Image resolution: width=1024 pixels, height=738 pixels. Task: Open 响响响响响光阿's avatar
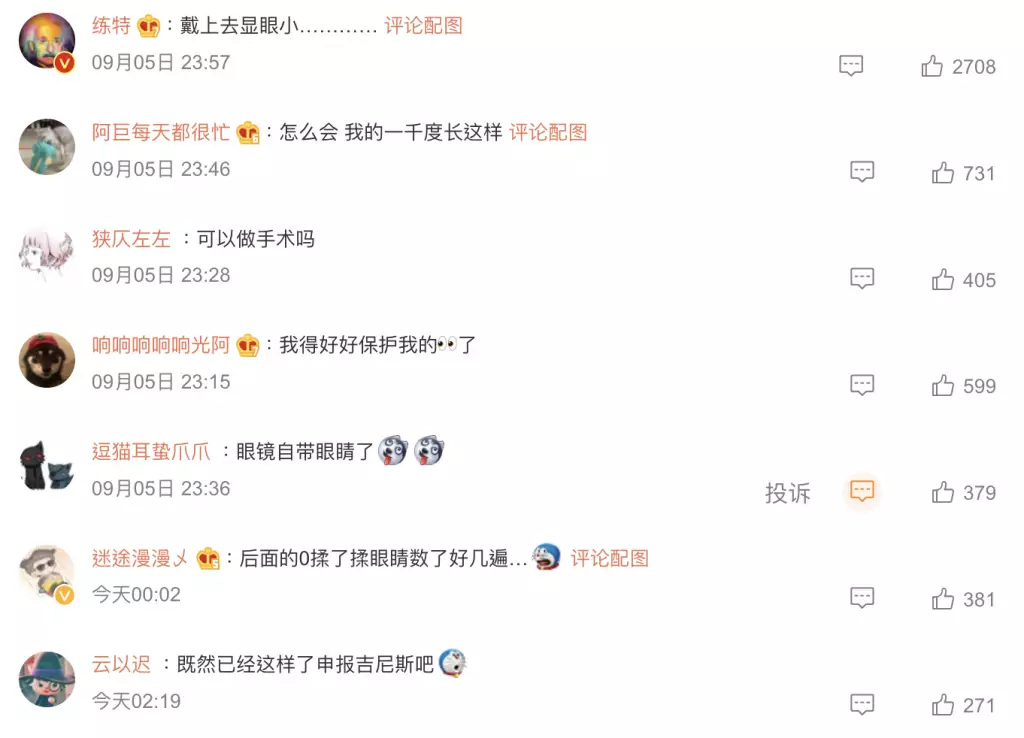[47, 360]
